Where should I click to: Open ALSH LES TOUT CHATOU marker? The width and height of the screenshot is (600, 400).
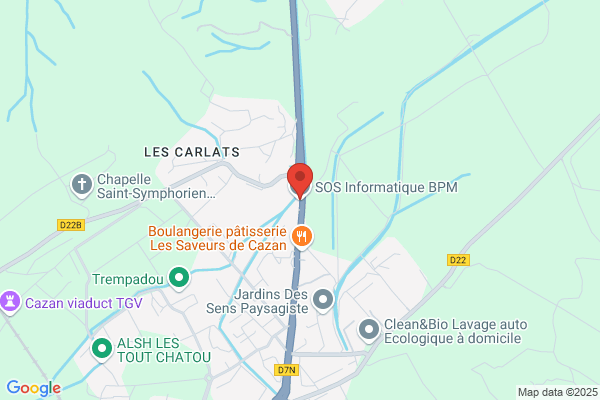point(102,350)
